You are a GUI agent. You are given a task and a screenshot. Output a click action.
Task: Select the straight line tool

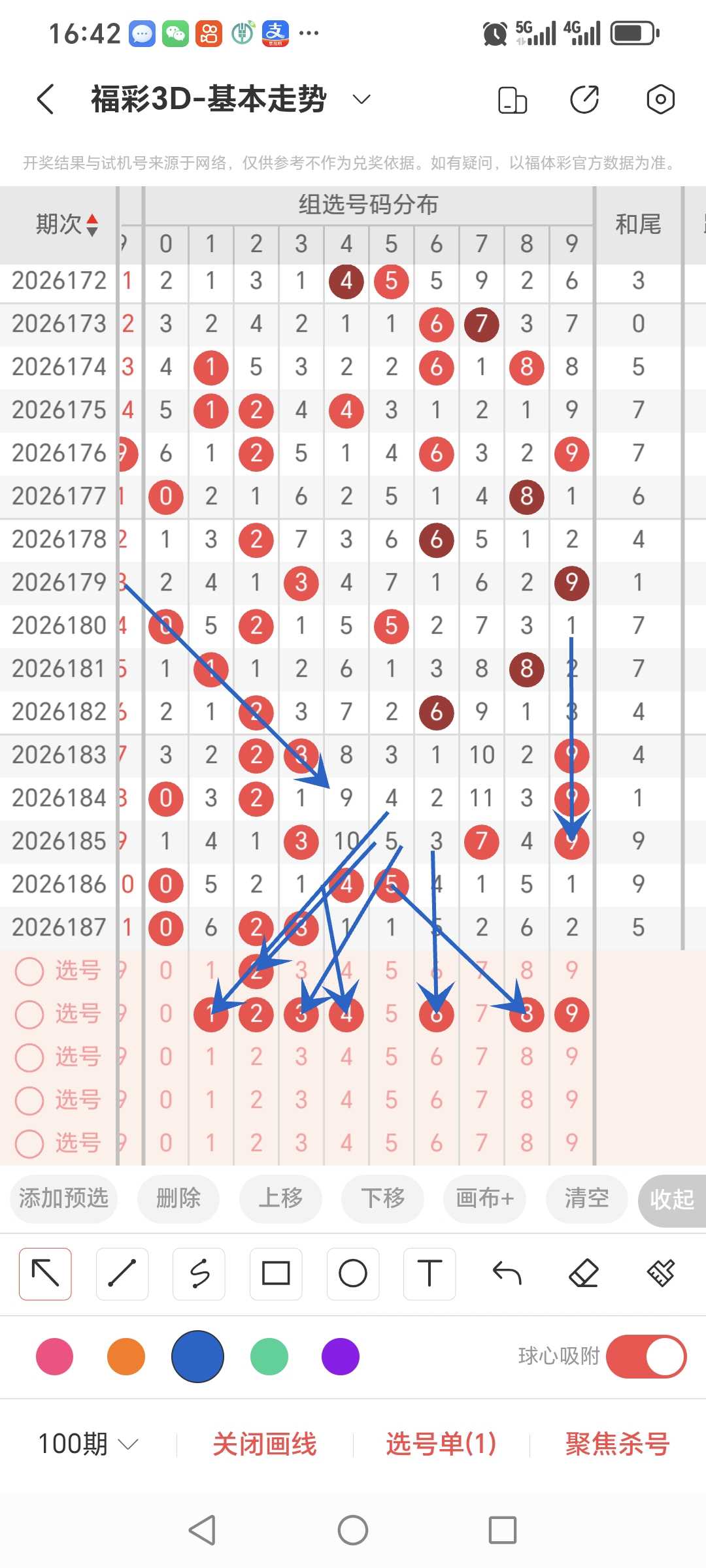point(122,1273)
